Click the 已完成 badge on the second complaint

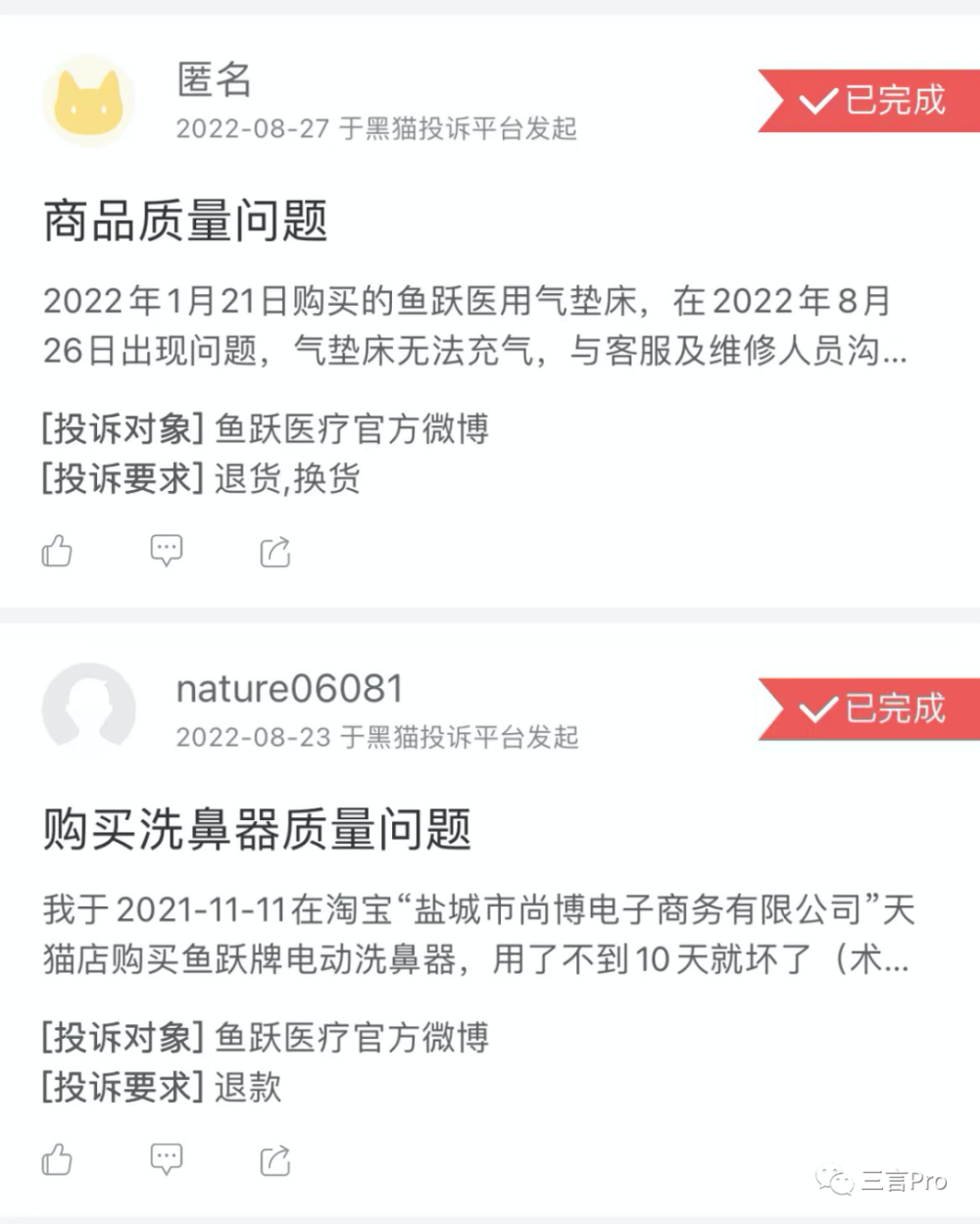882,710
